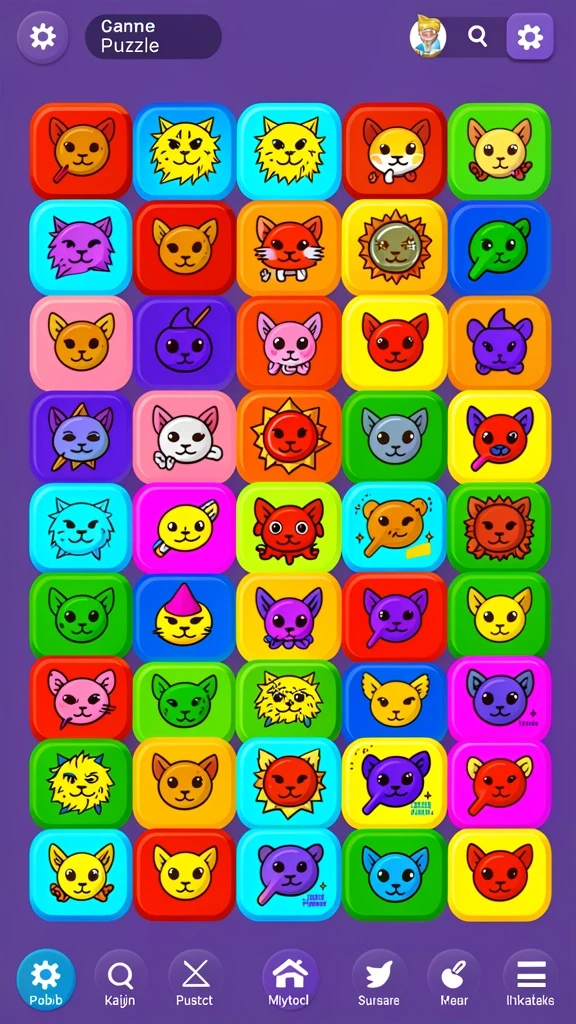Open the Sursare bird tab
The width and height of the screenshot is (576, 1024).
coord(379,980)
